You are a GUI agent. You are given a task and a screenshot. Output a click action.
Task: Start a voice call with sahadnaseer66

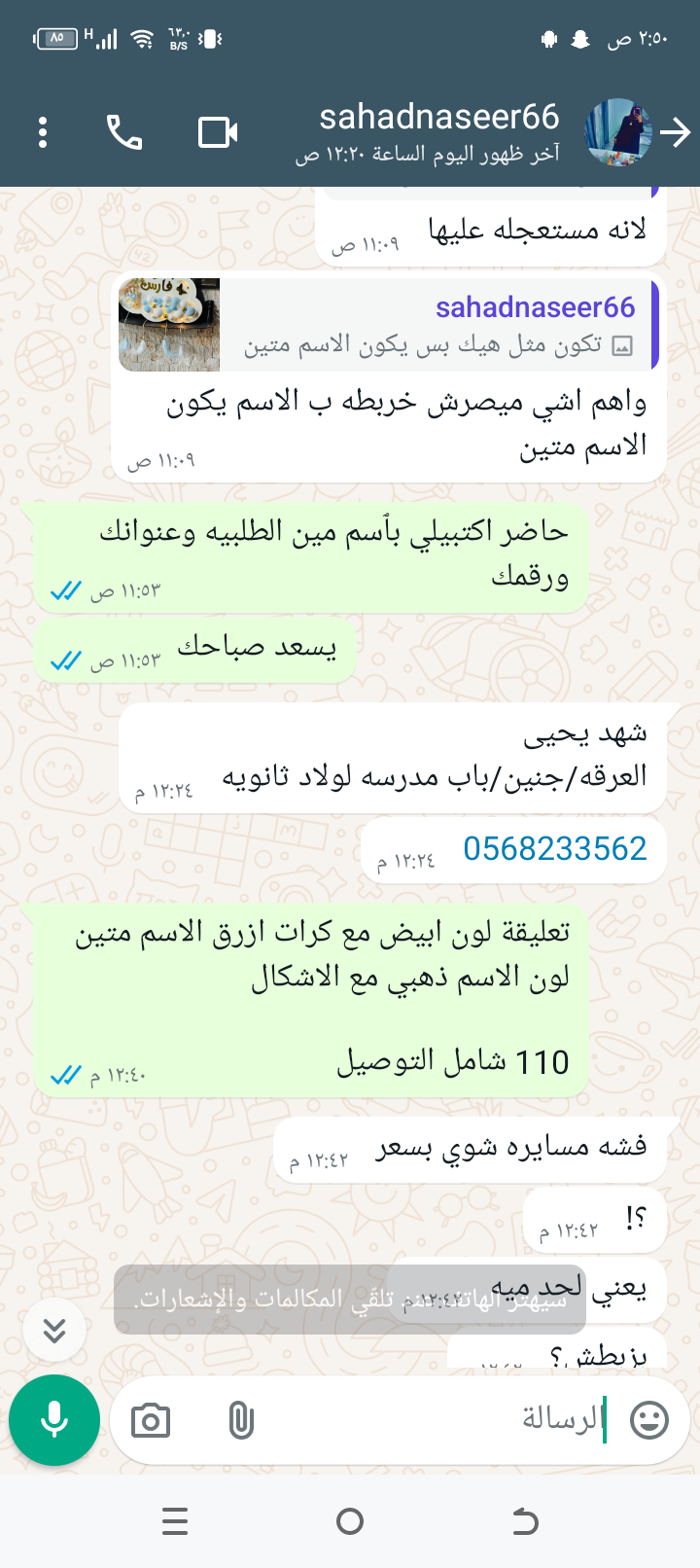click(x=124, y=132)
